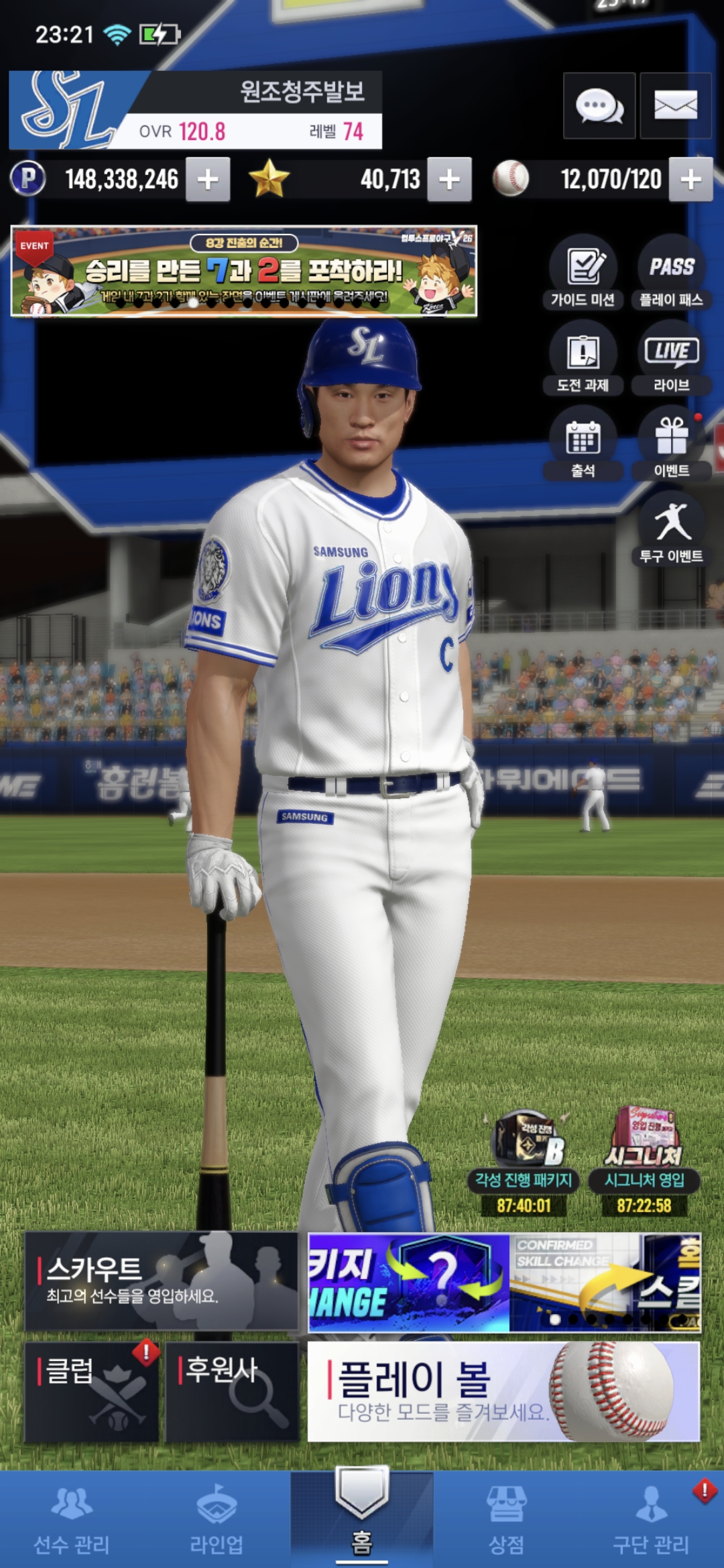Tap 플레이 볼 to choose a mode

503,1392
